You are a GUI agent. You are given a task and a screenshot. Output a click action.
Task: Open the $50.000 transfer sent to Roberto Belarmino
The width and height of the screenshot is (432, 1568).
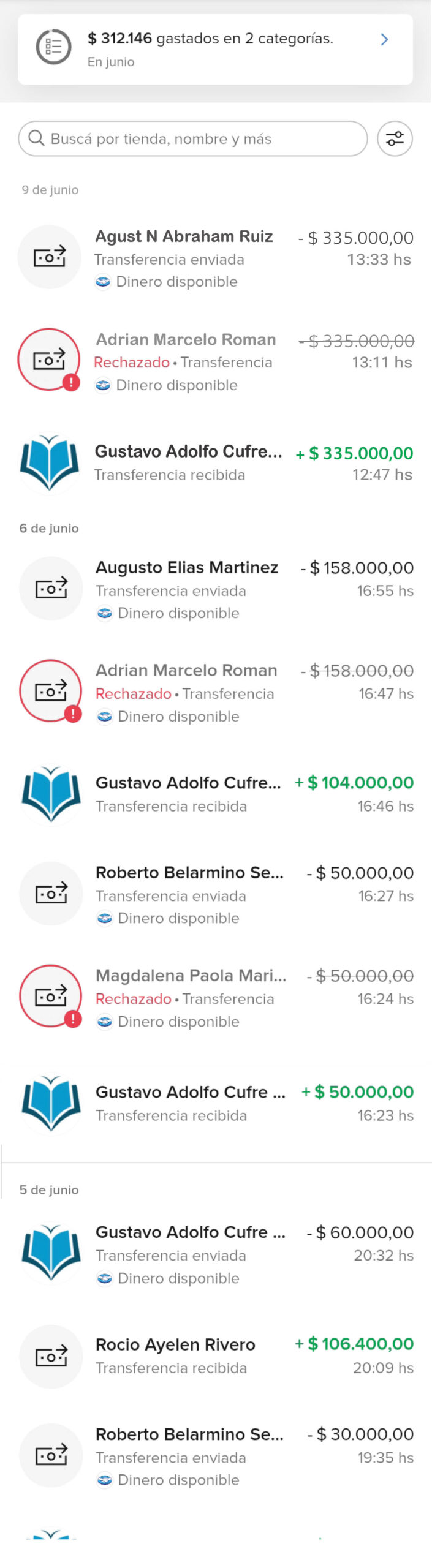point(215,894)
